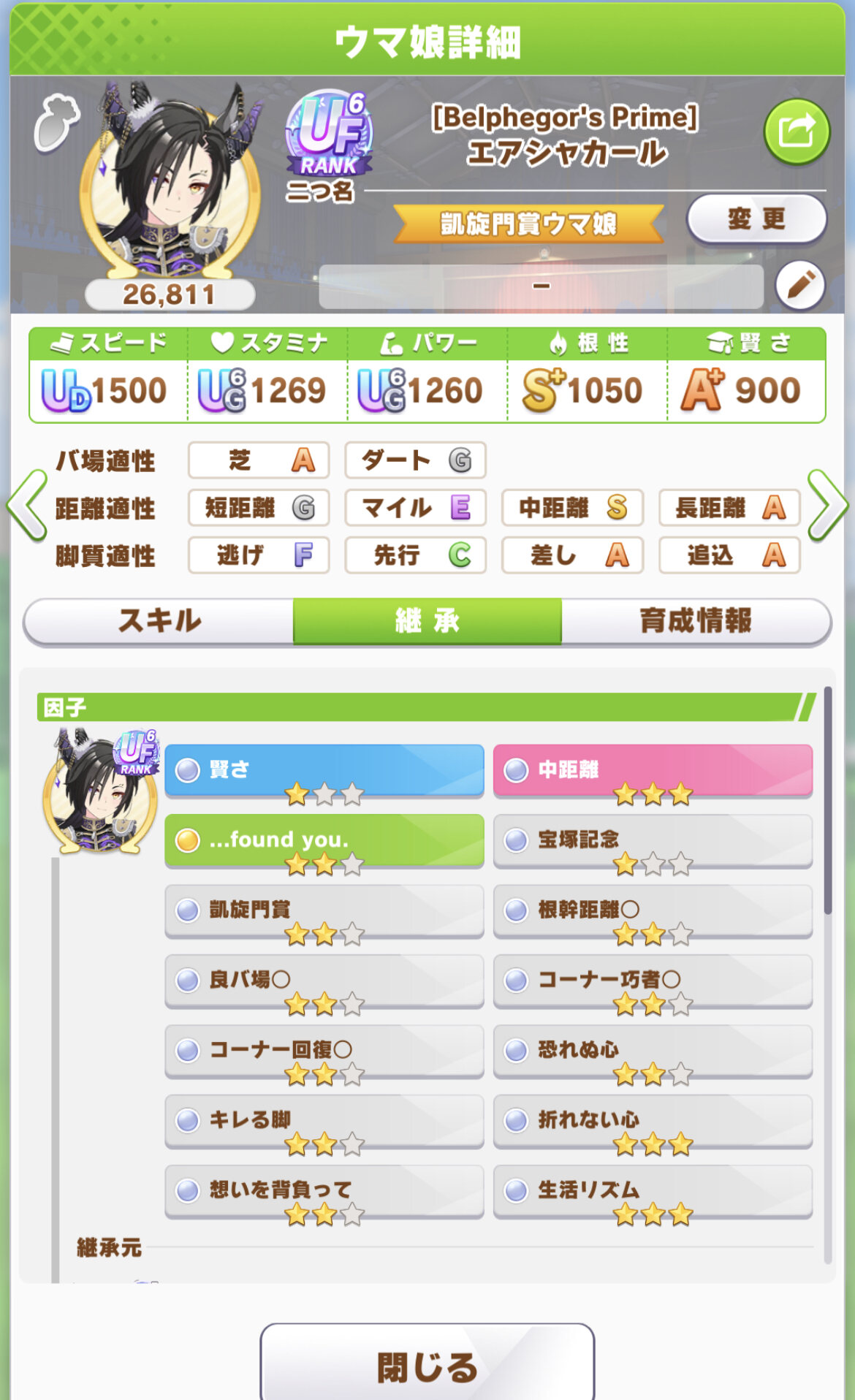Image resolution: width=855 pixels, height=1400 pixels.
Task: Go to the previous character with the left arrow
Action: [27, 506]
